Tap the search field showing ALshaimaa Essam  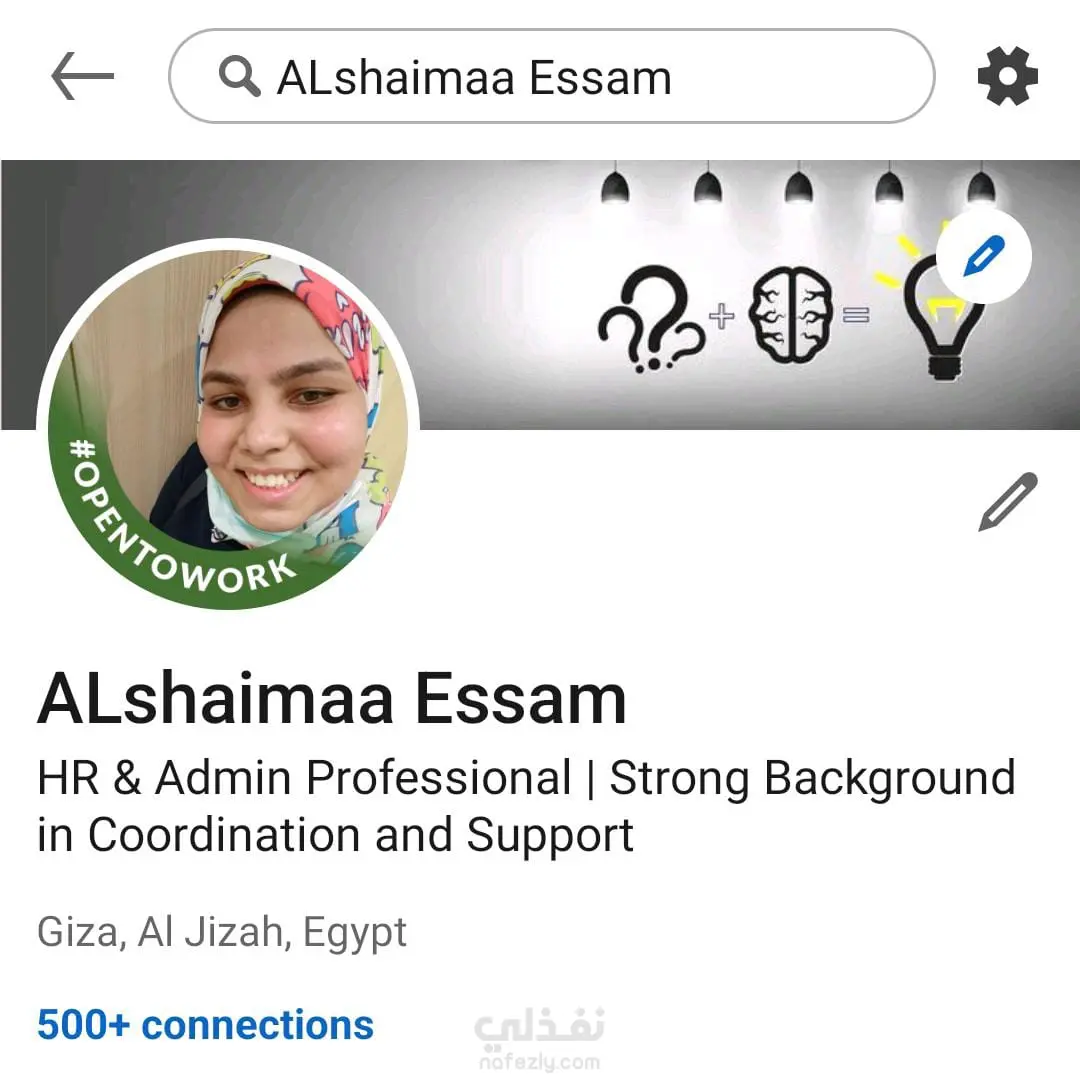click(x=551, y=77)
